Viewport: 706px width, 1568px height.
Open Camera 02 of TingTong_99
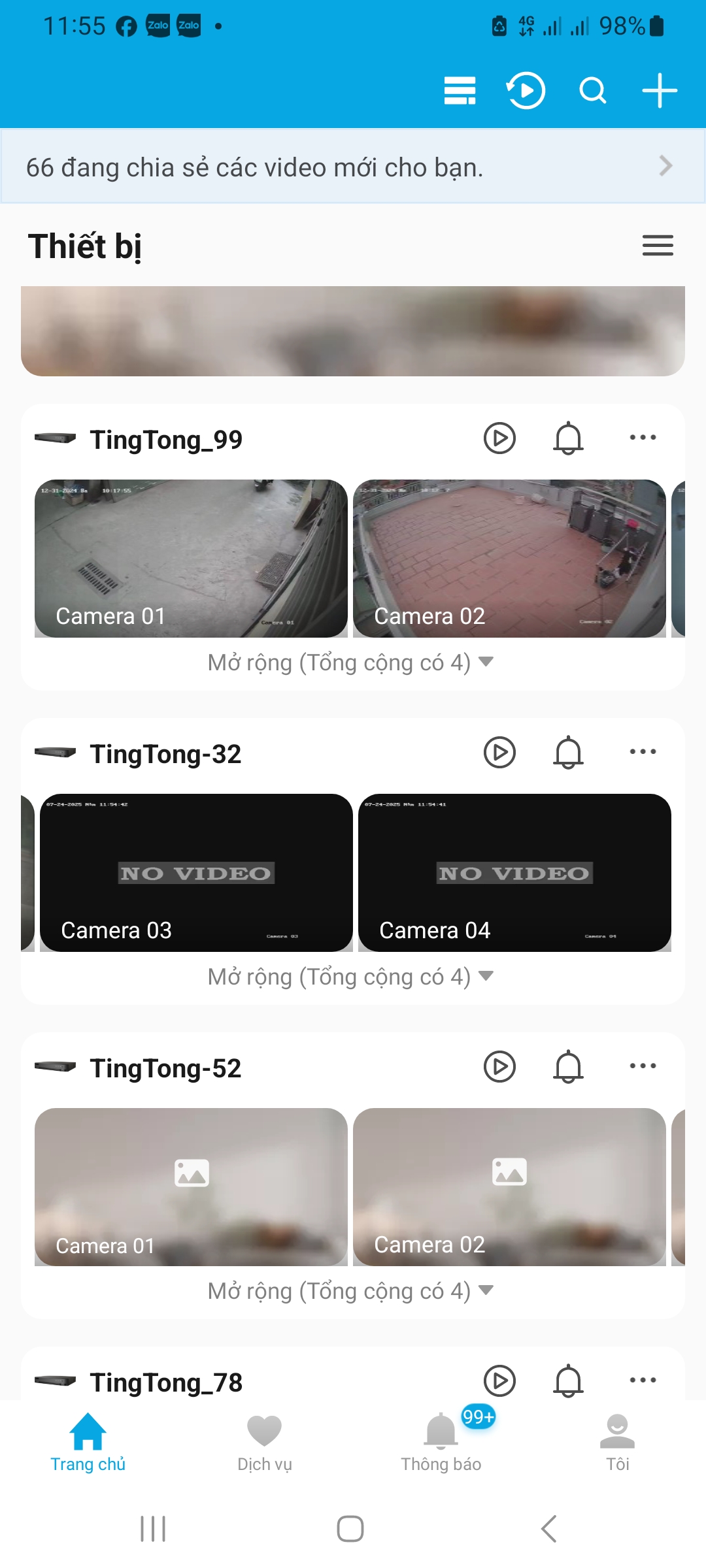tap(509, 559)
